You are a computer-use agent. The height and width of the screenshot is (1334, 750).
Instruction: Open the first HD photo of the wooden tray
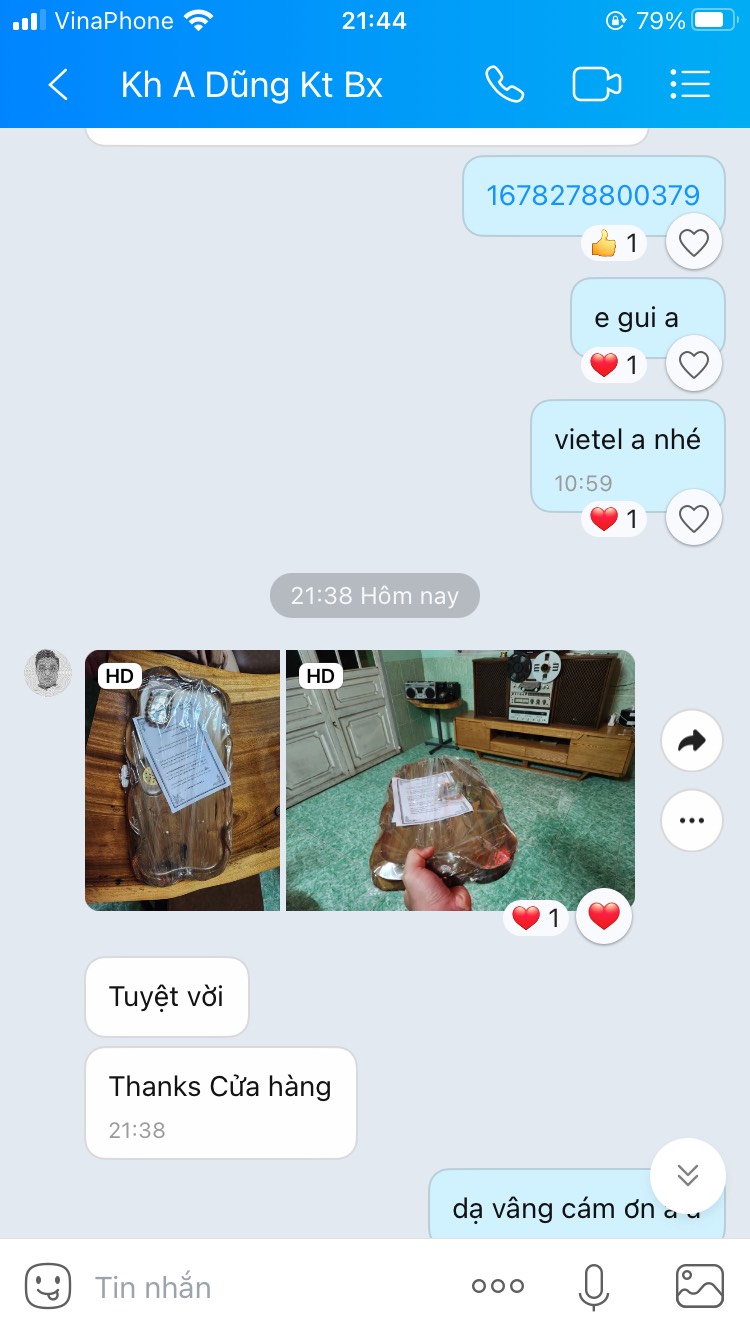[182, 780]
